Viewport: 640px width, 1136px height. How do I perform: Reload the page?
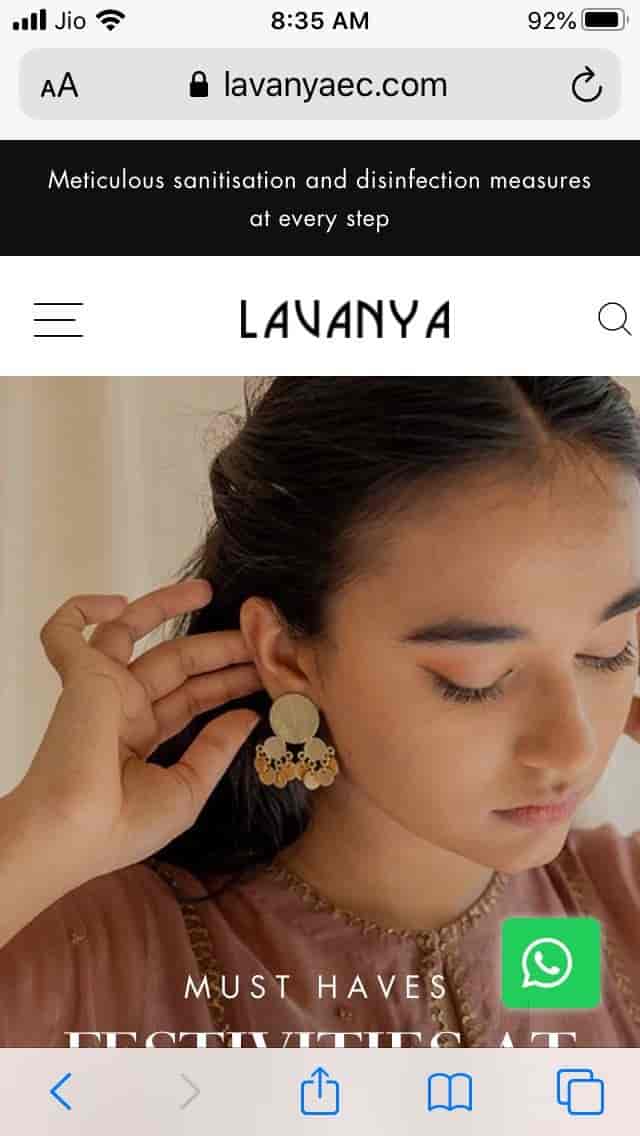(x=587, y=86)
